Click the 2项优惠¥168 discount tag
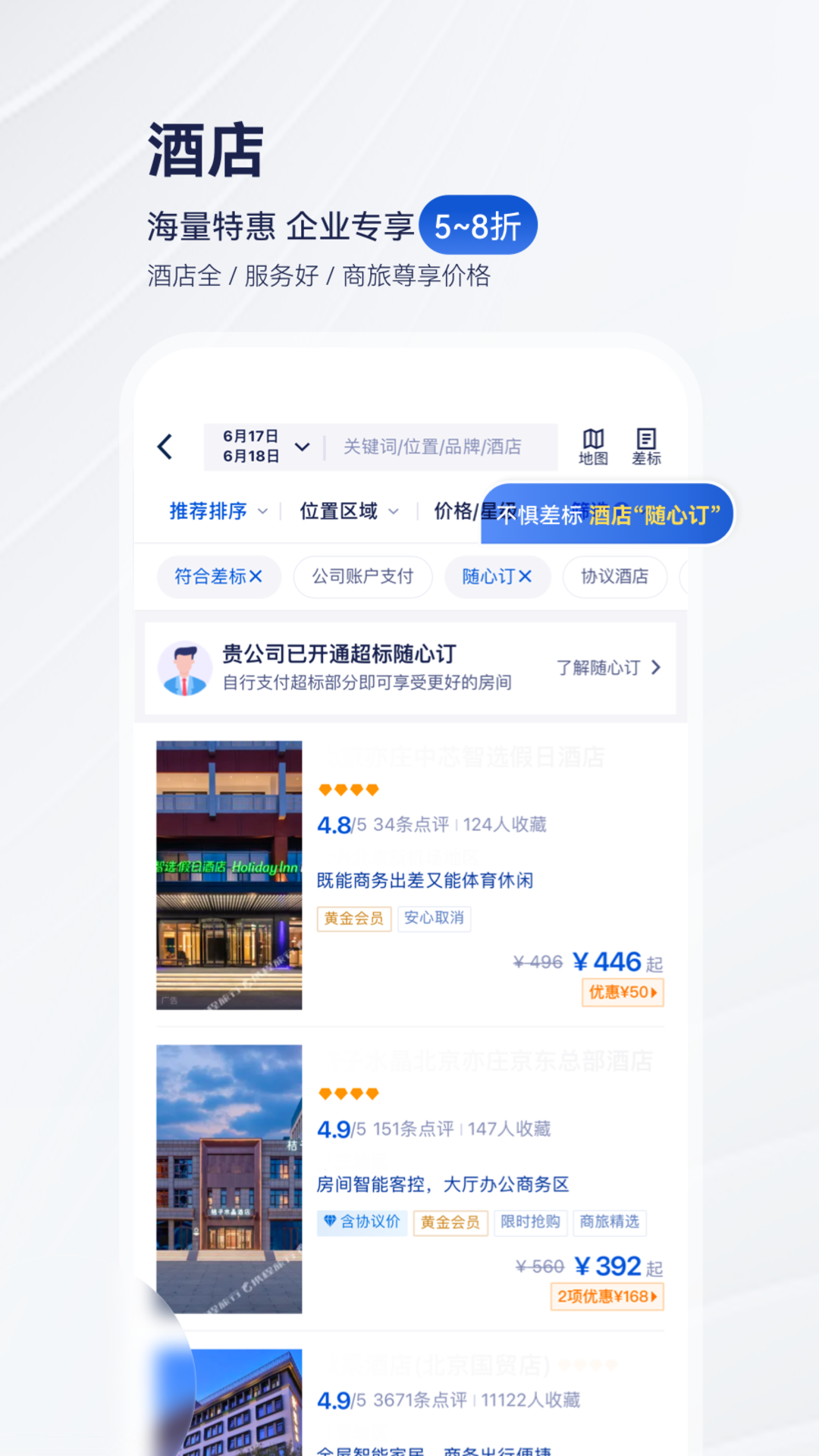This screenshot has height=1456, width=819. point(607,1298)
